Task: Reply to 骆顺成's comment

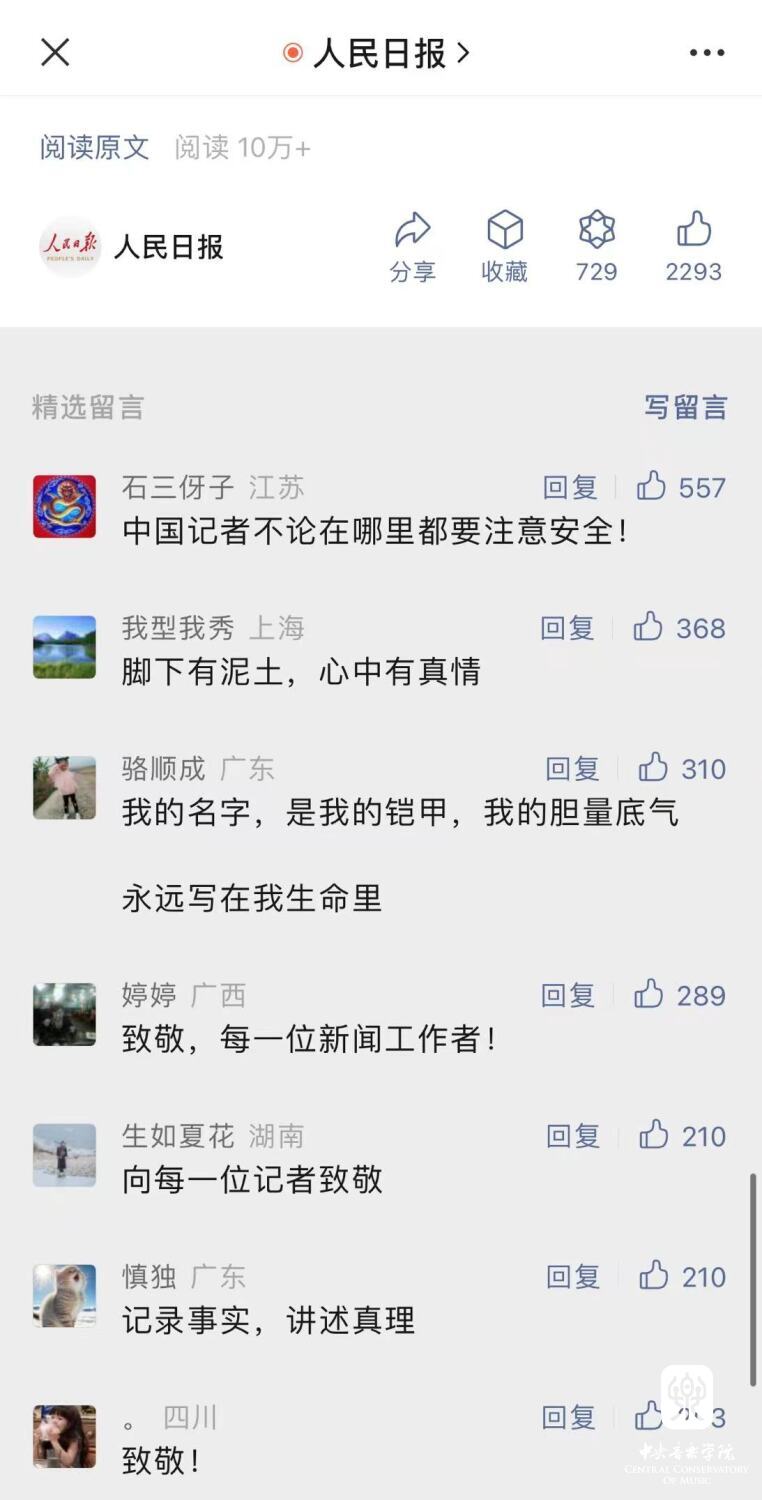Action: click(572, 769)
